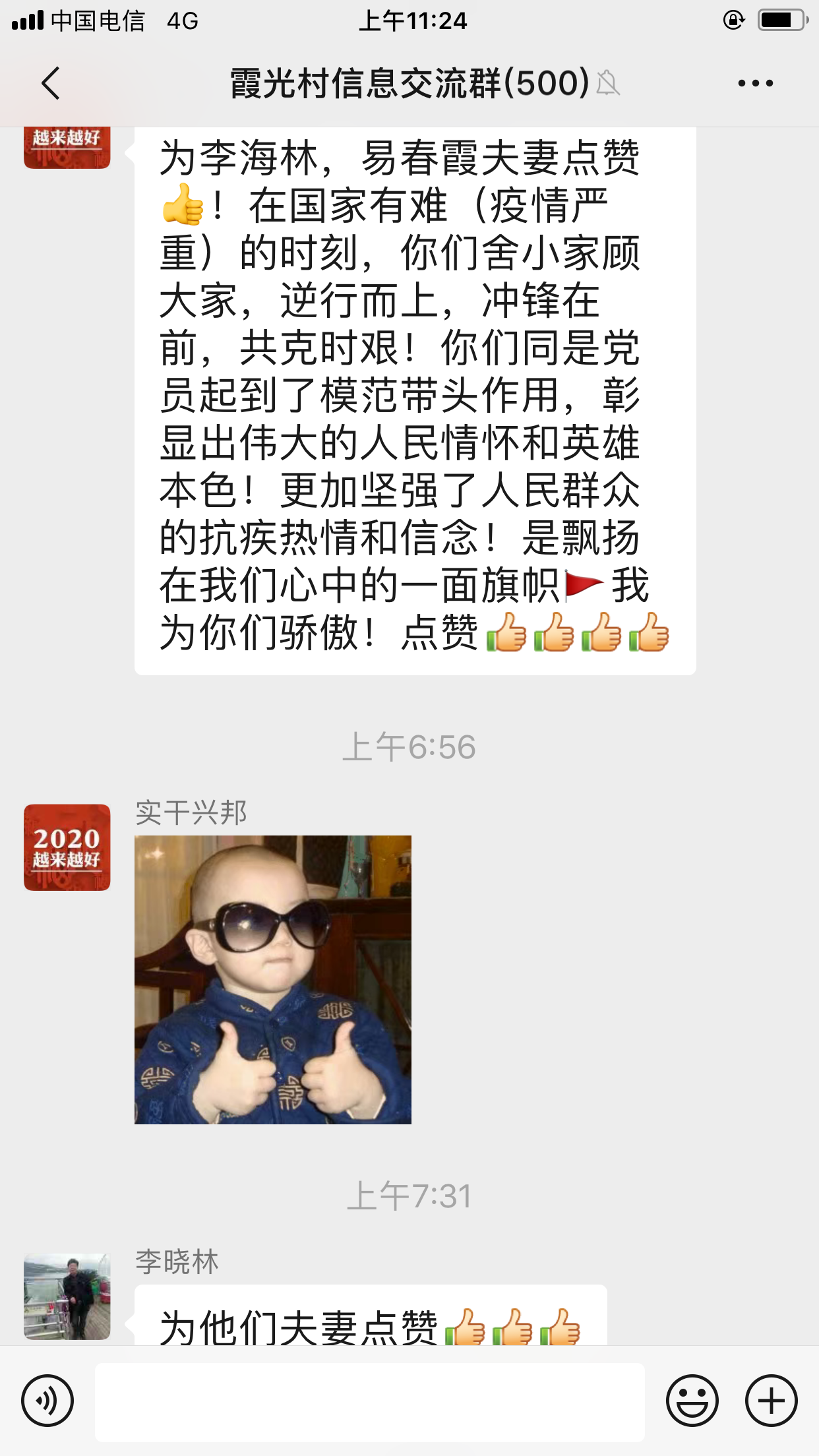Go back to the chat list
This screenshot has height=1456, width=819.
point(51,83)
